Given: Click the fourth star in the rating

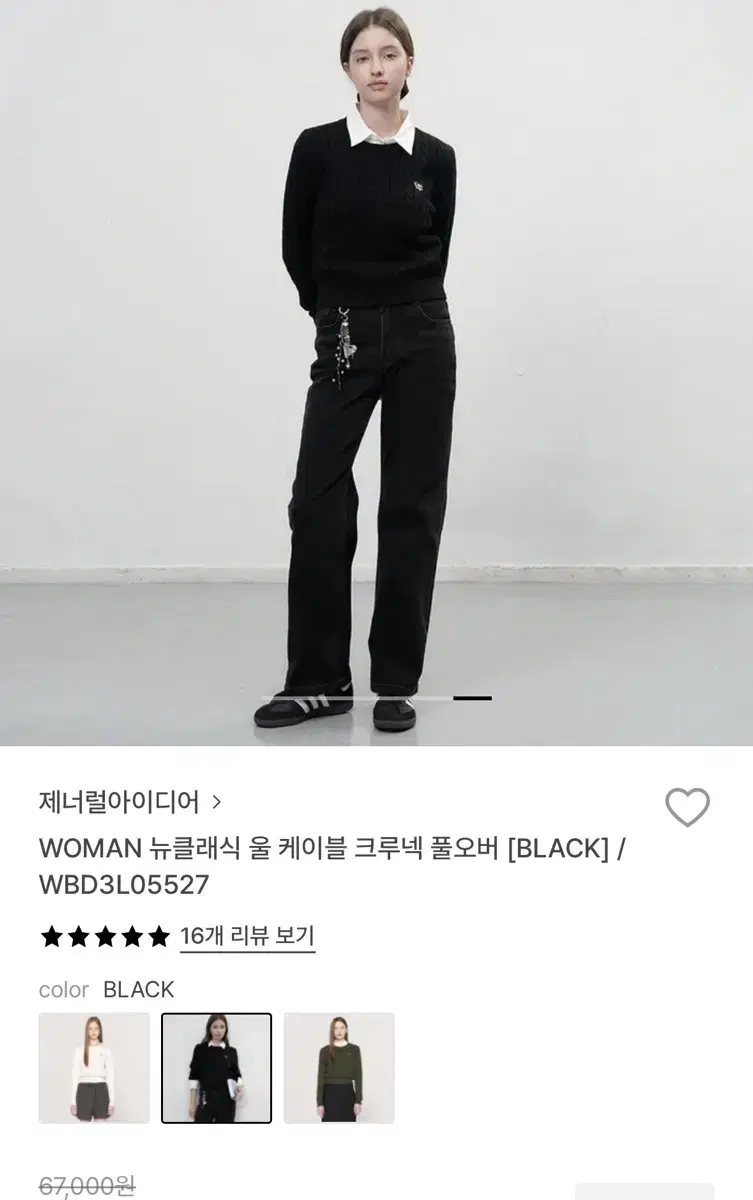Looking at the screenshot, I should (x=130, y=938).
